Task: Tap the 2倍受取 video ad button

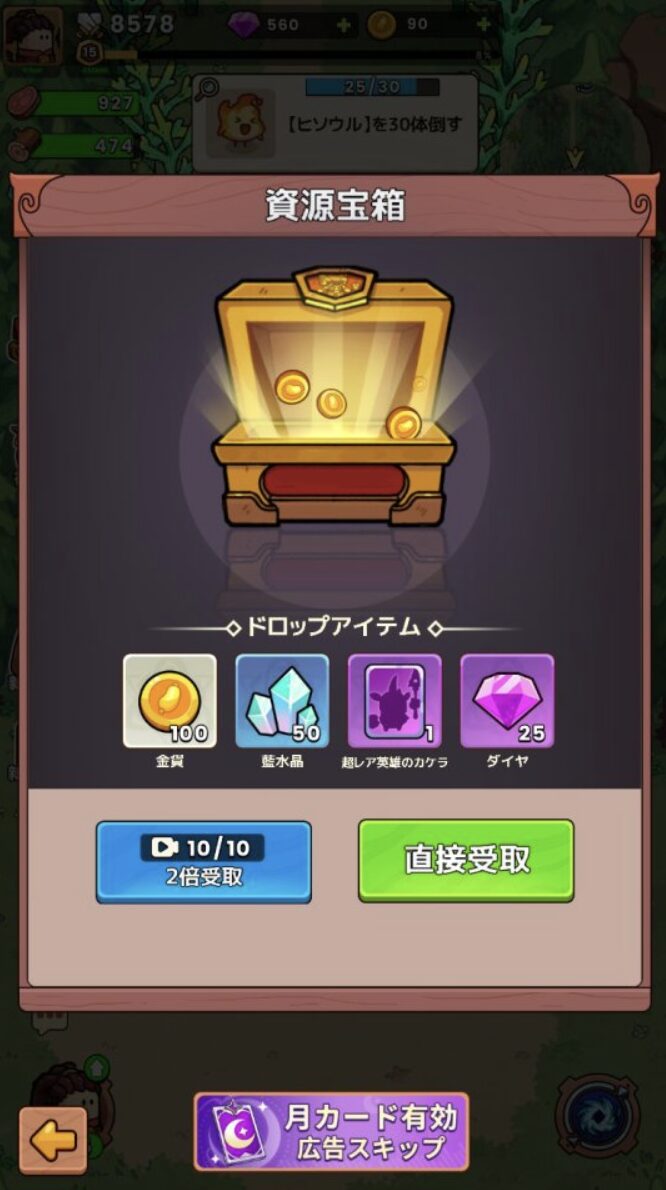Action: [x=203, y=861]
